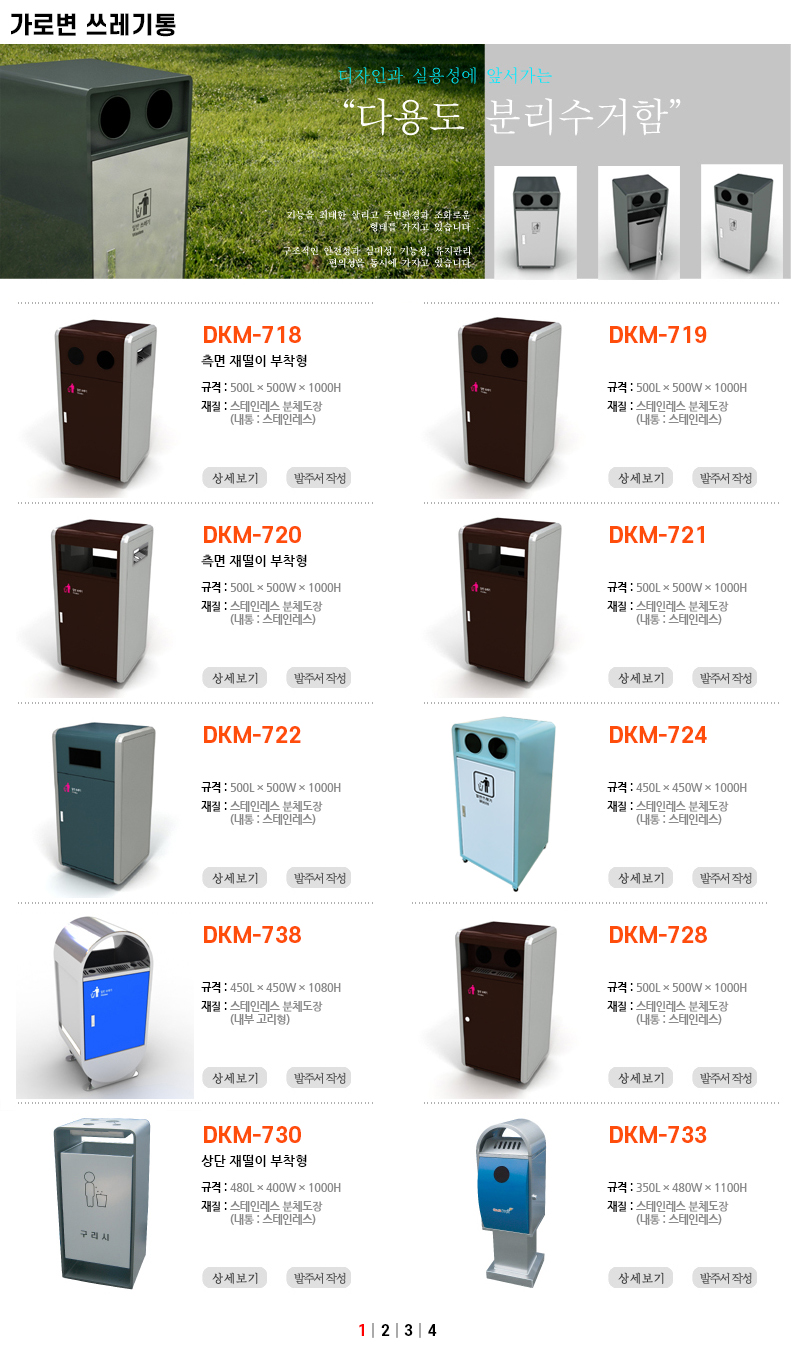
Task: See details for DKM-724
Action: pos(640,878)
